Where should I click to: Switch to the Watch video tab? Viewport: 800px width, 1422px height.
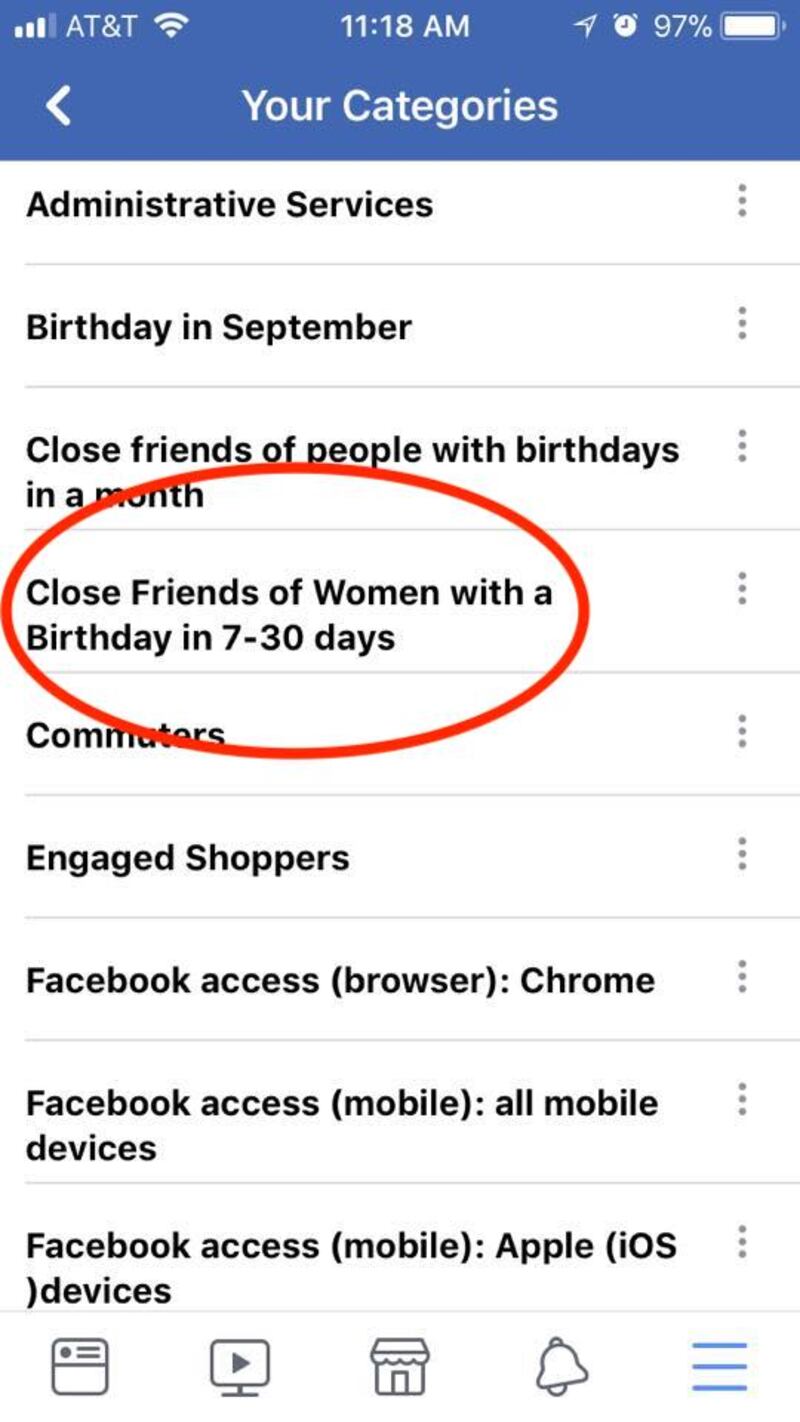coord(239,1367)
